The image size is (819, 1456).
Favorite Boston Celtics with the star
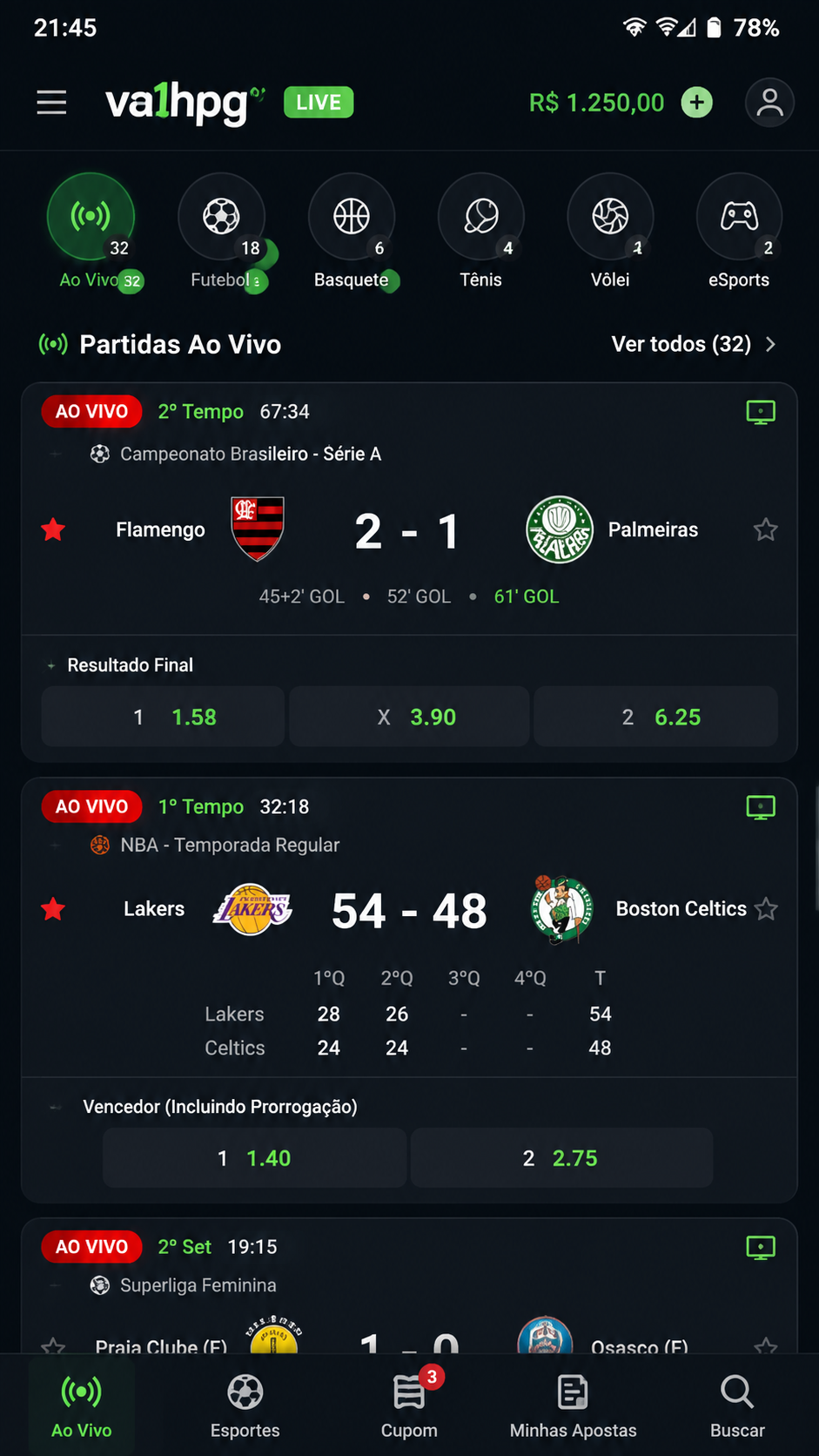coord(767,909)
